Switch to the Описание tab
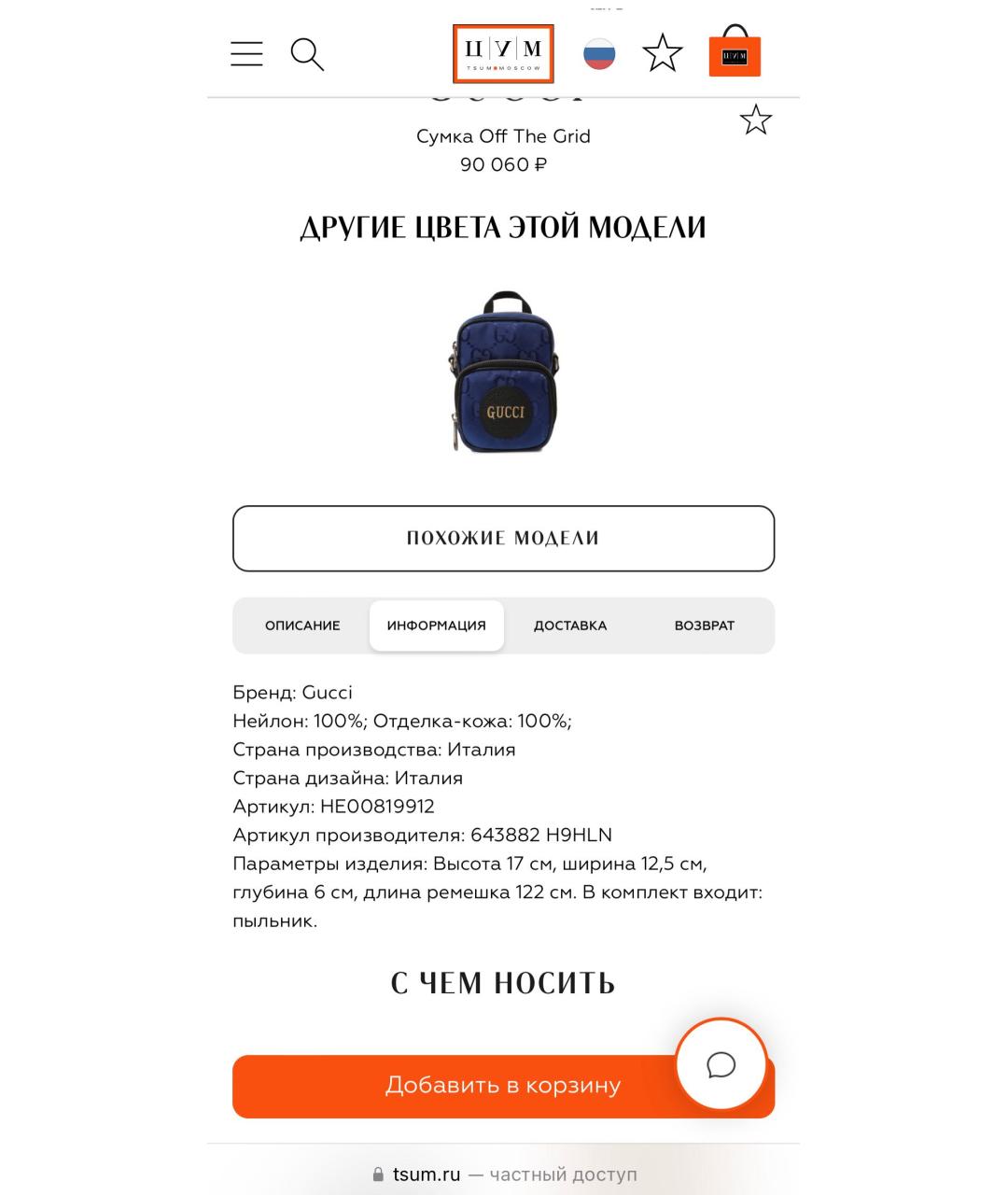This screenshot has height=1195, width=1008. pos(302,626)
